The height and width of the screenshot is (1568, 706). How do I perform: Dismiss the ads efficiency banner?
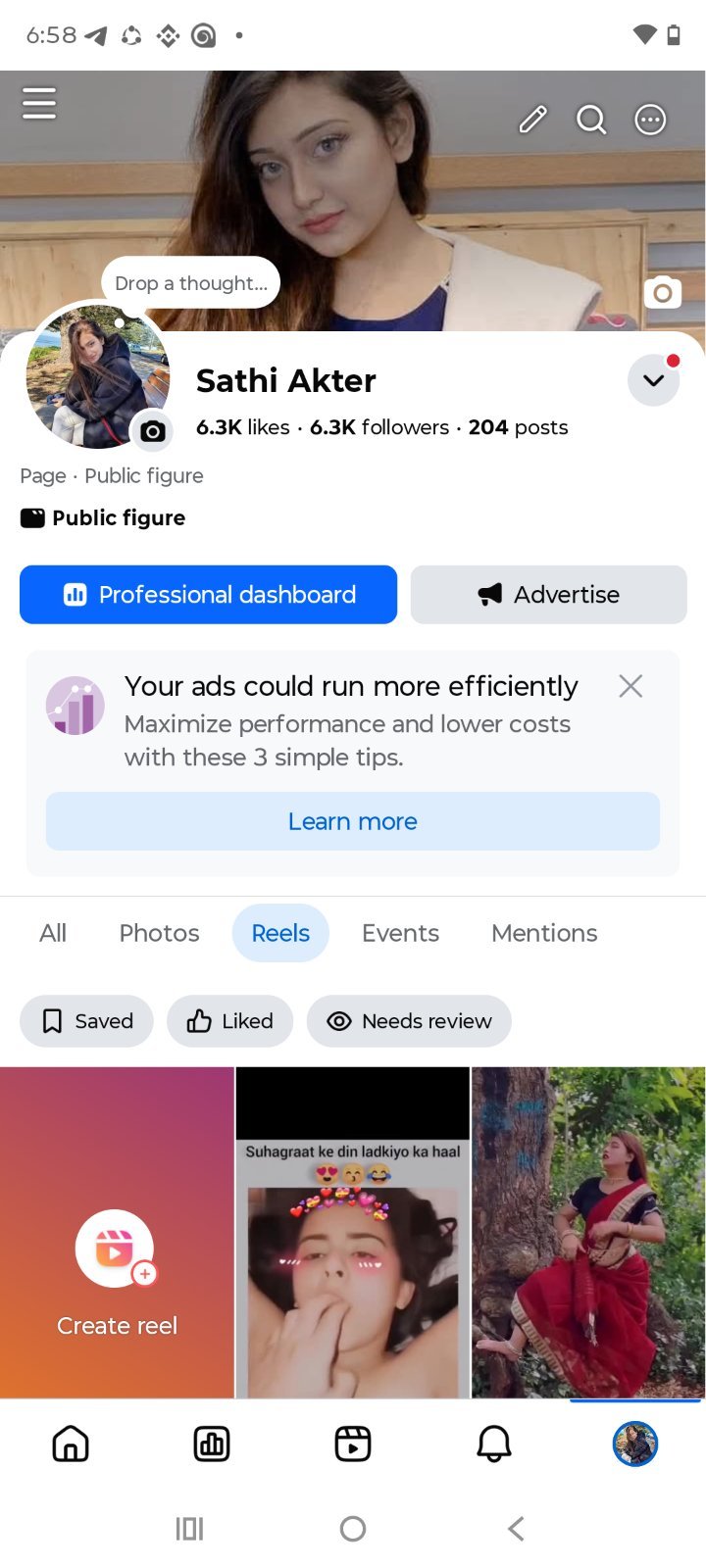pos(630,686)
